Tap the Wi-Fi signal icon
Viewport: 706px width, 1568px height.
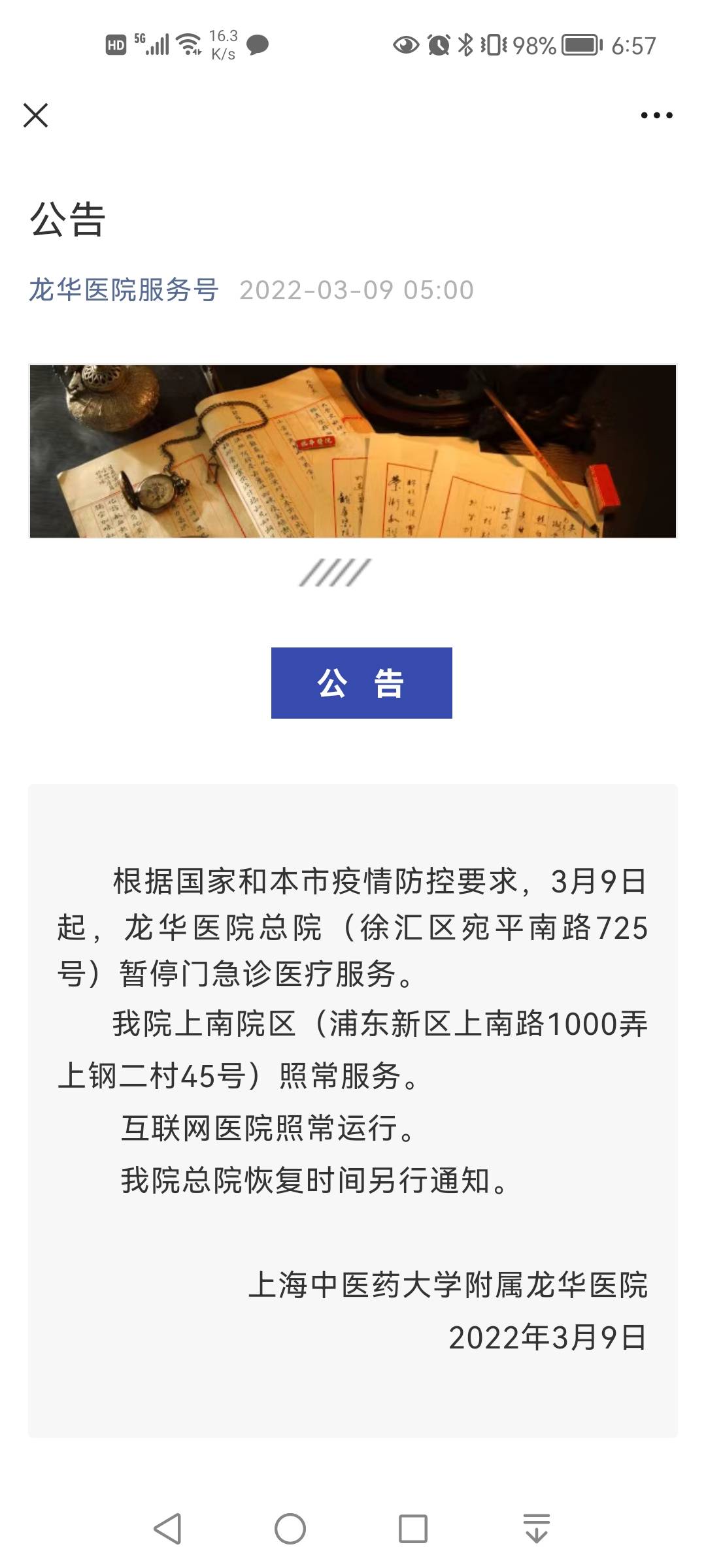point(189,44)
